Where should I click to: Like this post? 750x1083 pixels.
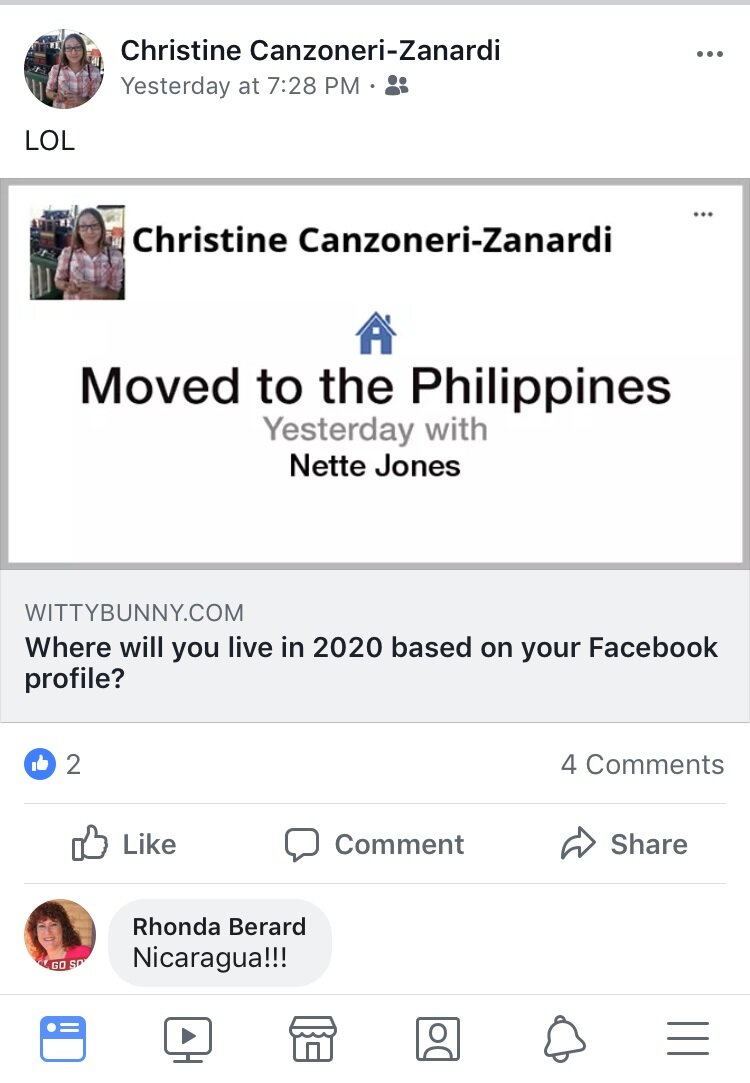pos(125,844)
